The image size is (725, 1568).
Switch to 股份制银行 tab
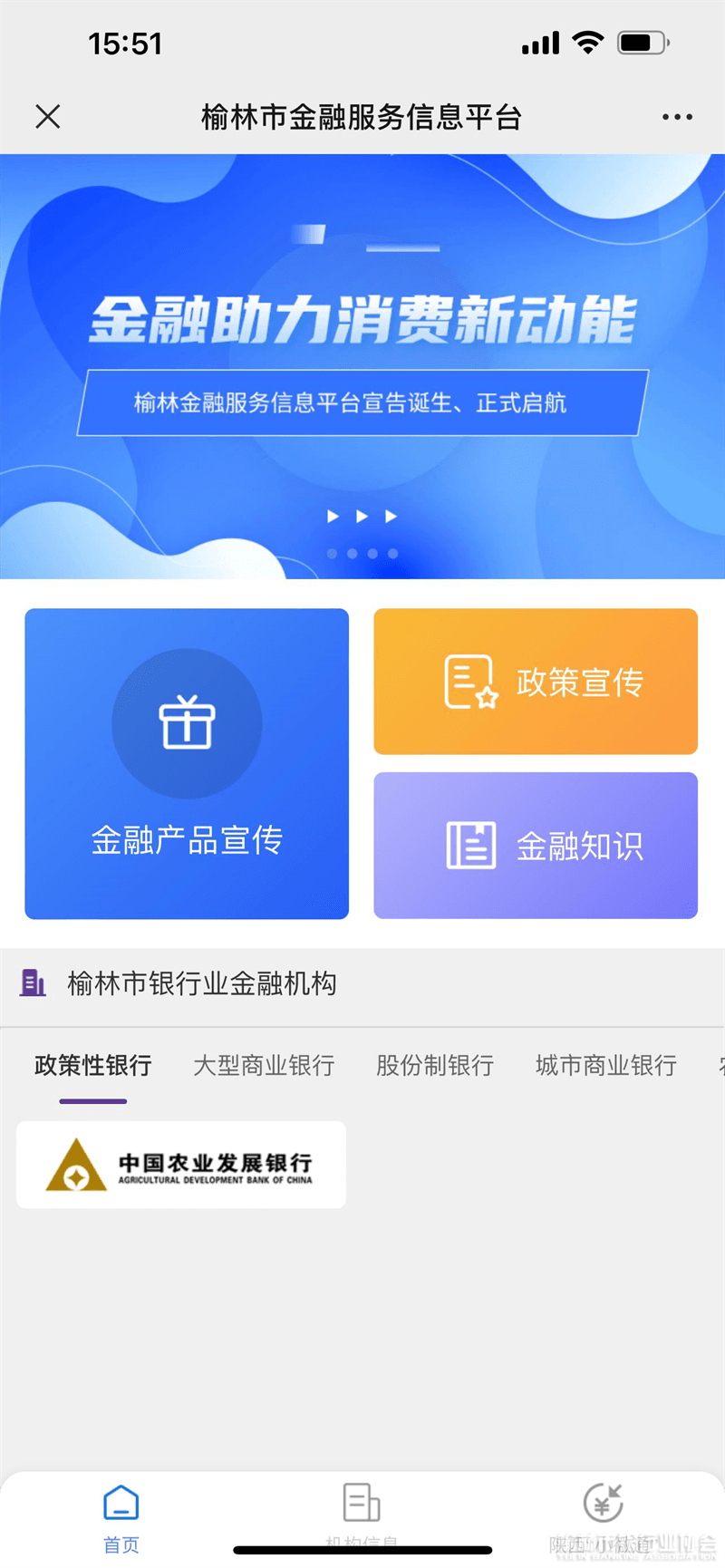(435, 1066)
